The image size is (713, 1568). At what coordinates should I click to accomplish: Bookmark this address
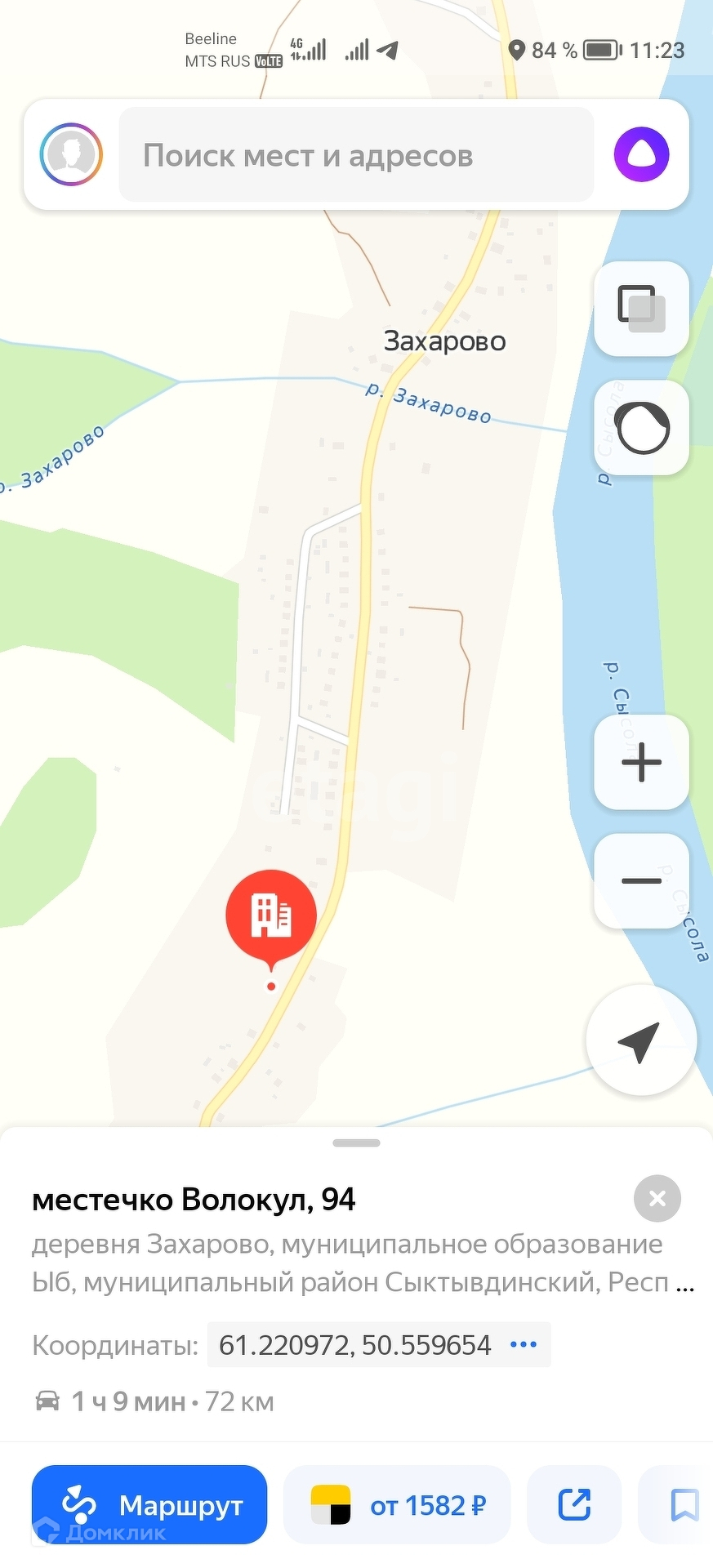[684, 1504]
